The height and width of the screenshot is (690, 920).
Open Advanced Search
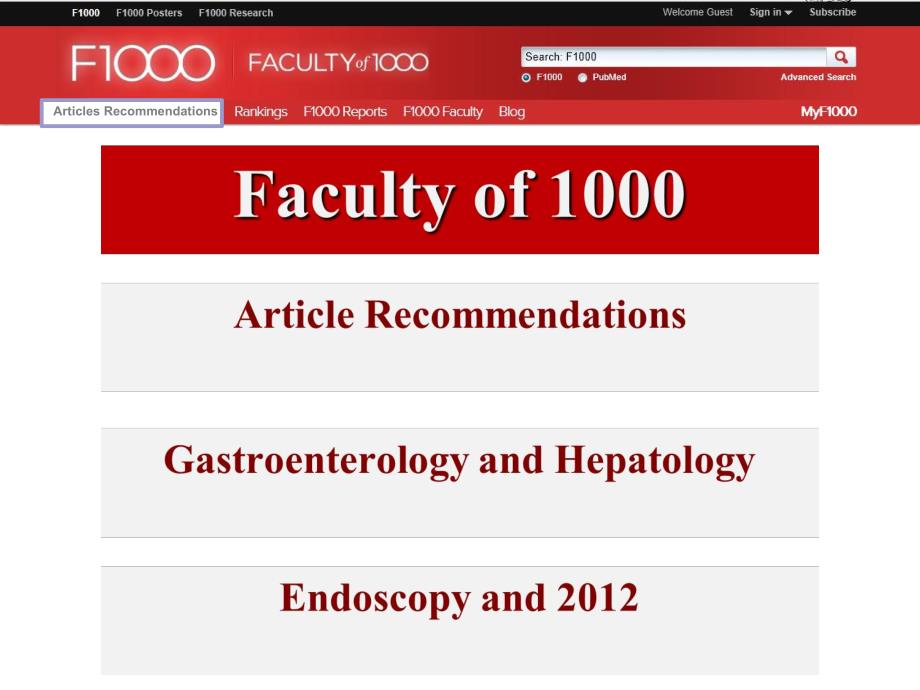click(x=817, y=77)
